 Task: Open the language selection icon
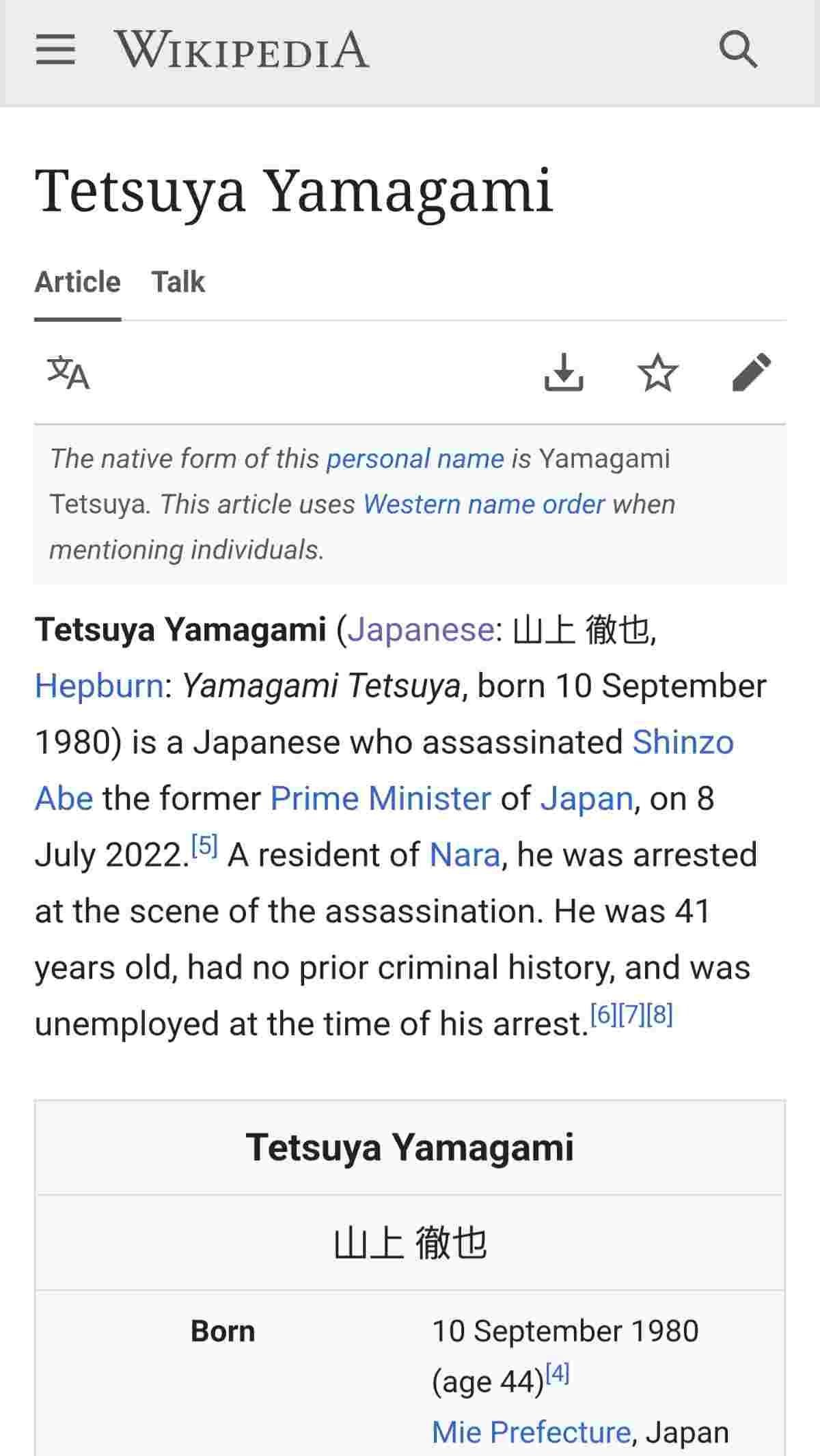pyautogui.click(x=68, y=373)
